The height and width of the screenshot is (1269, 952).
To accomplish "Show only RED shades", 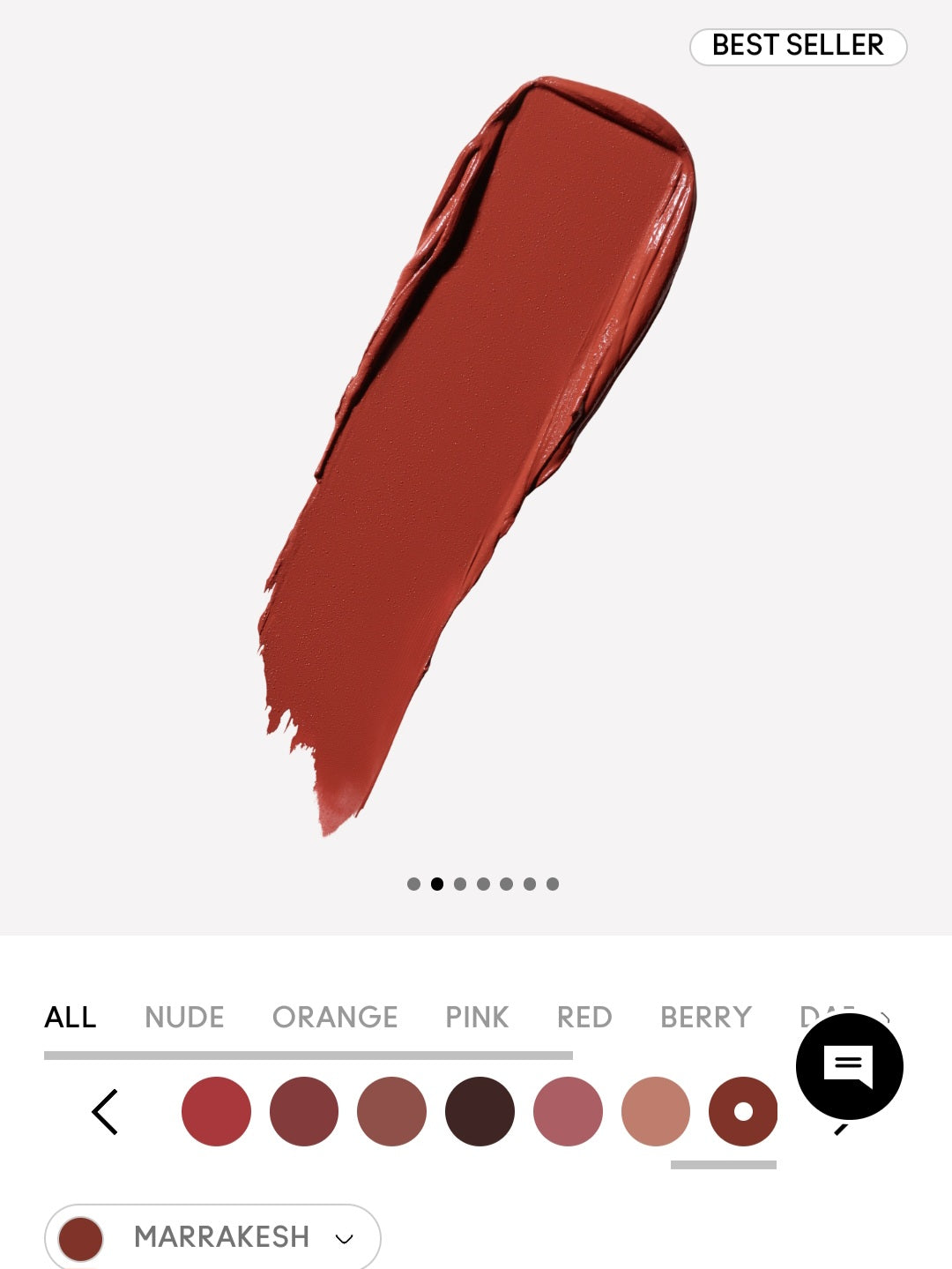I will point(584,1017).
